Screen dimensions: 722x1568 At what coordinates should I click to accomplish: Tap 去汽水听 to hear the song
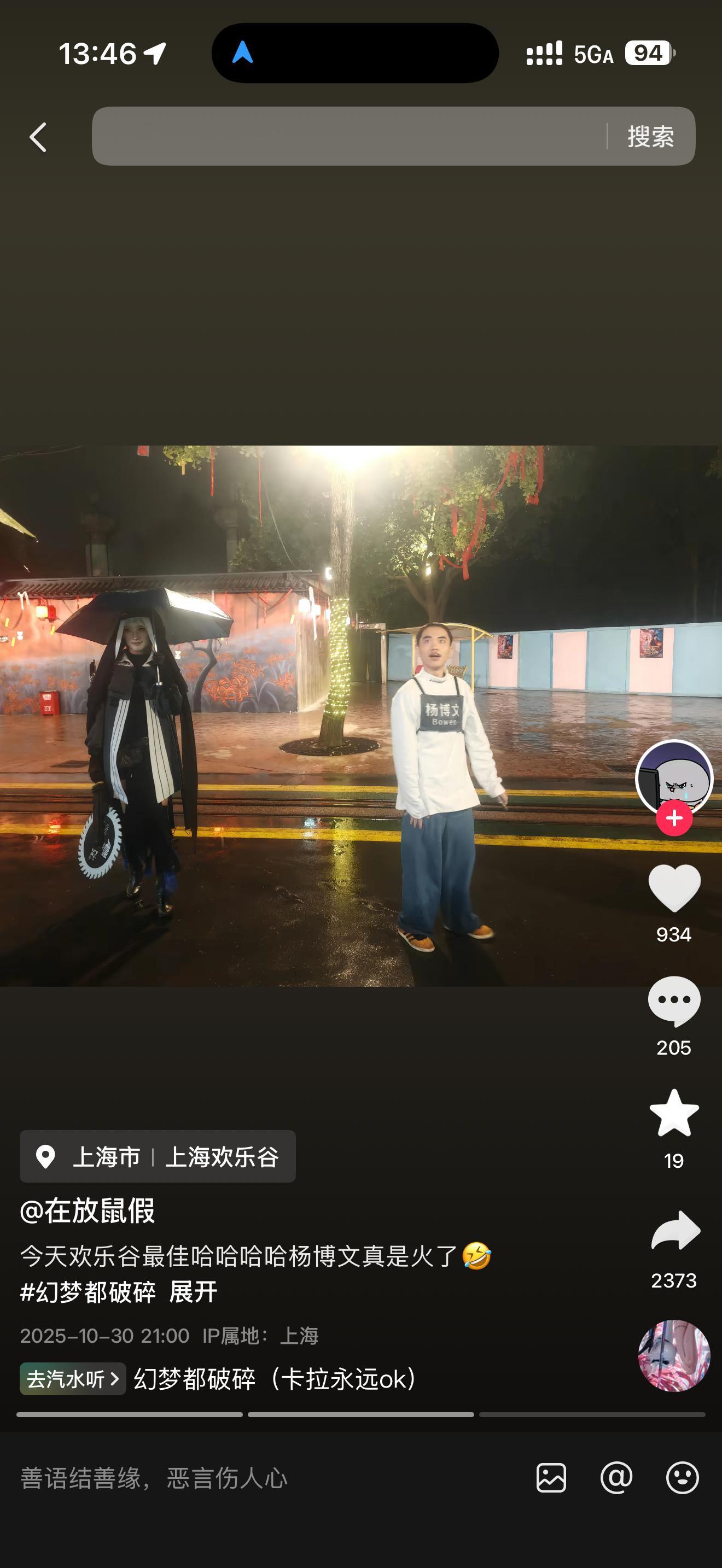(x=72, y=1379)
